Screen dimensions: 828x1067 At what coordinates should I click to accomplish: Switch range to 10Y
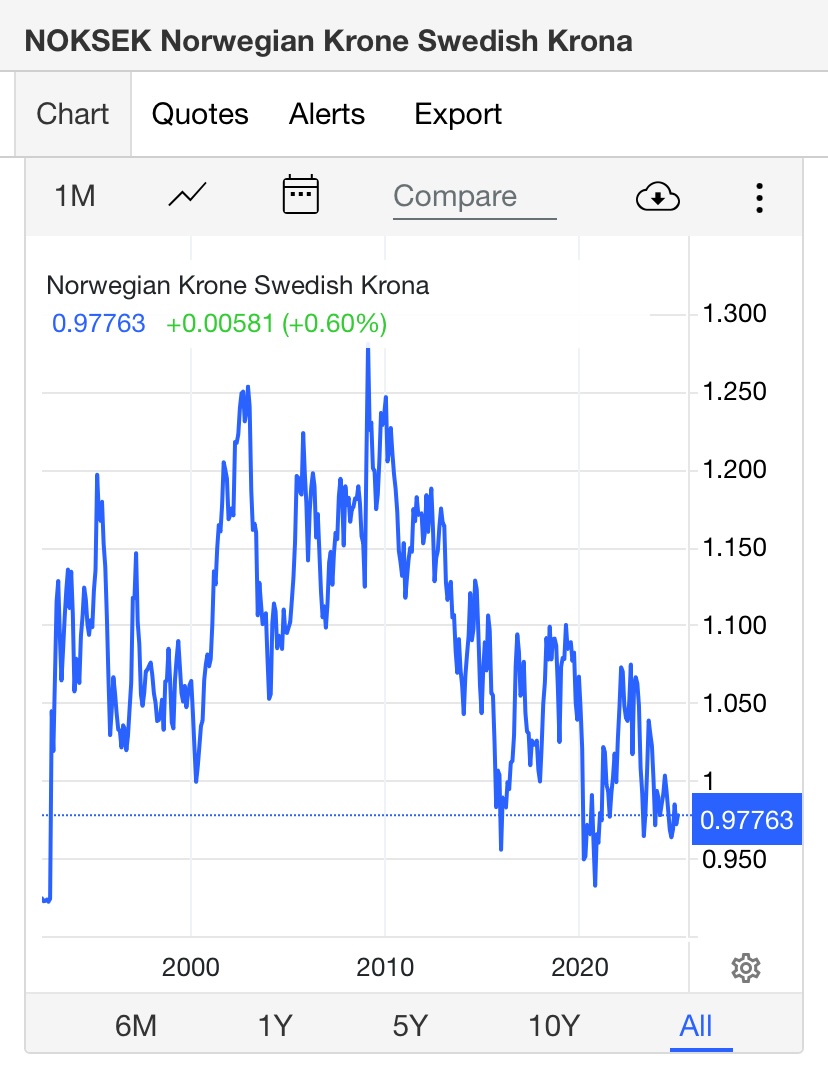[x=554, y=1025]
